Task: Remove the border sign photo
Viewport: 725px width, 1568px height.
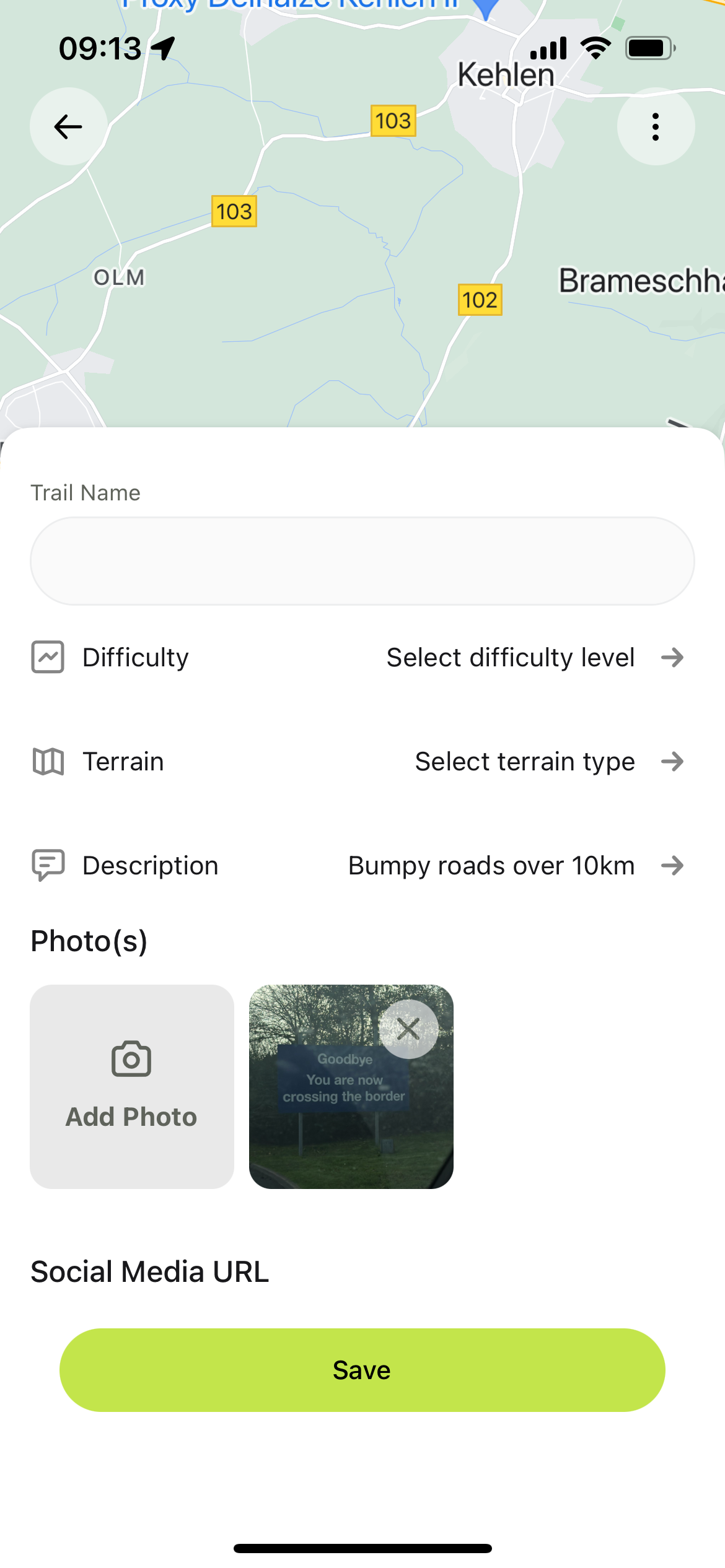Action: (408, 1029)
